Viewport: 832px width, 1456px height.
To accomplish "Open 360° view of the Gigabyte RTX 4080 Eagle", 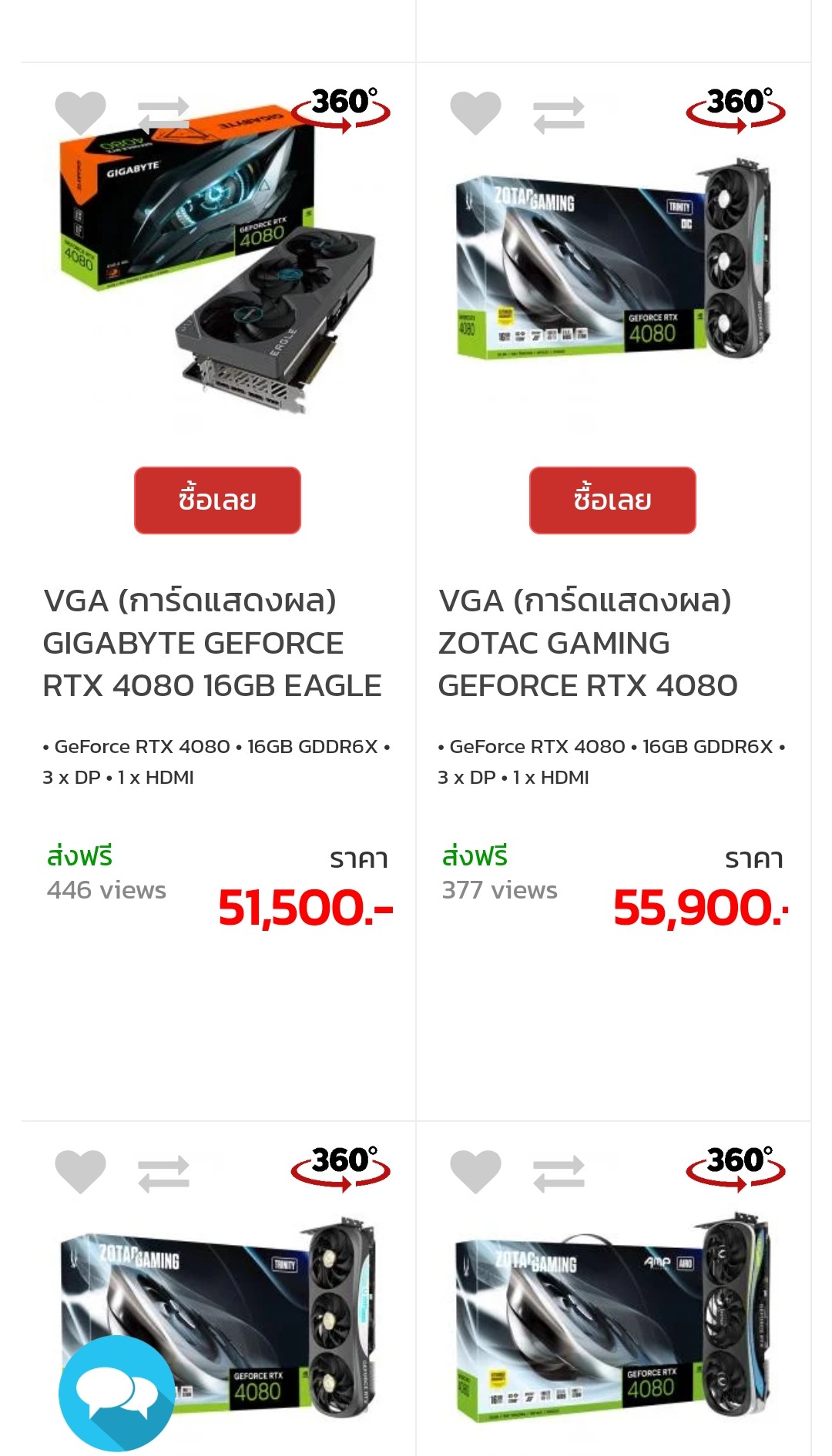I will point(341,109).
